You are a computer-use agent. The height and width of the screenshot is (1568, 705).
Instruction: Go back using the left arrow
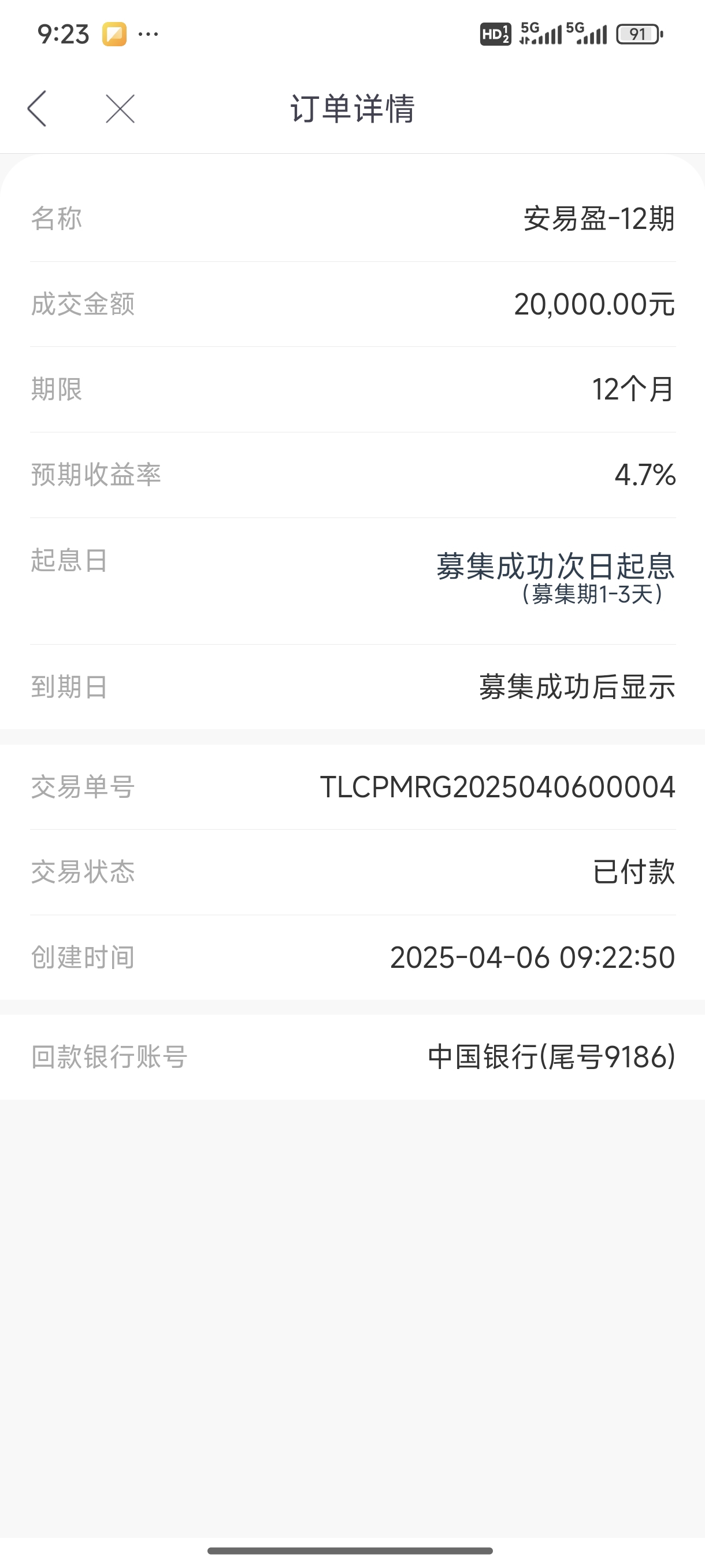click(x=37, y=109)
